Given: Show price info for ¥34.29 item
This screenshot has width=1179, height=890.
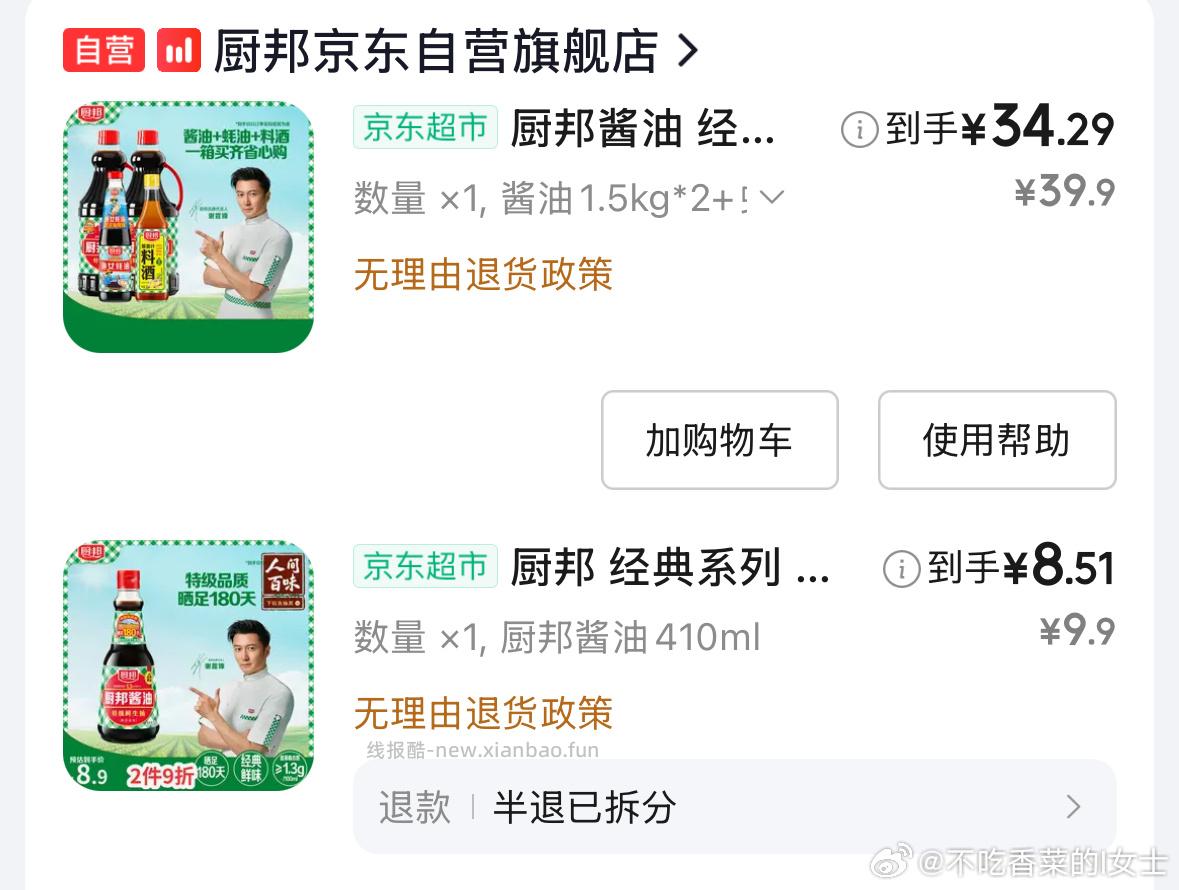Looking at the screenshot, I should (858, 129).
